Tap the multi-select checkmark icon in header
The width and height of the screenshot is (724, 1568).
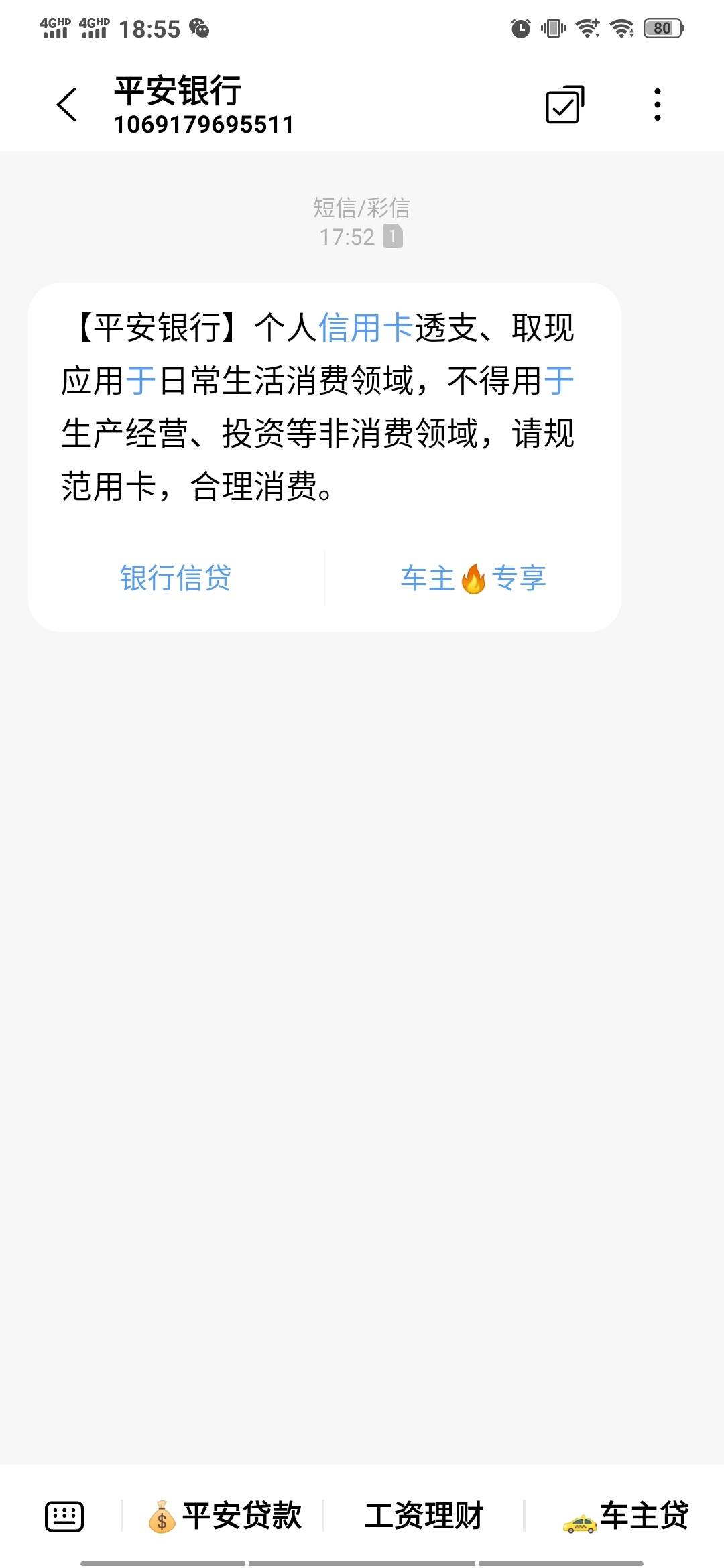(562, 106)
